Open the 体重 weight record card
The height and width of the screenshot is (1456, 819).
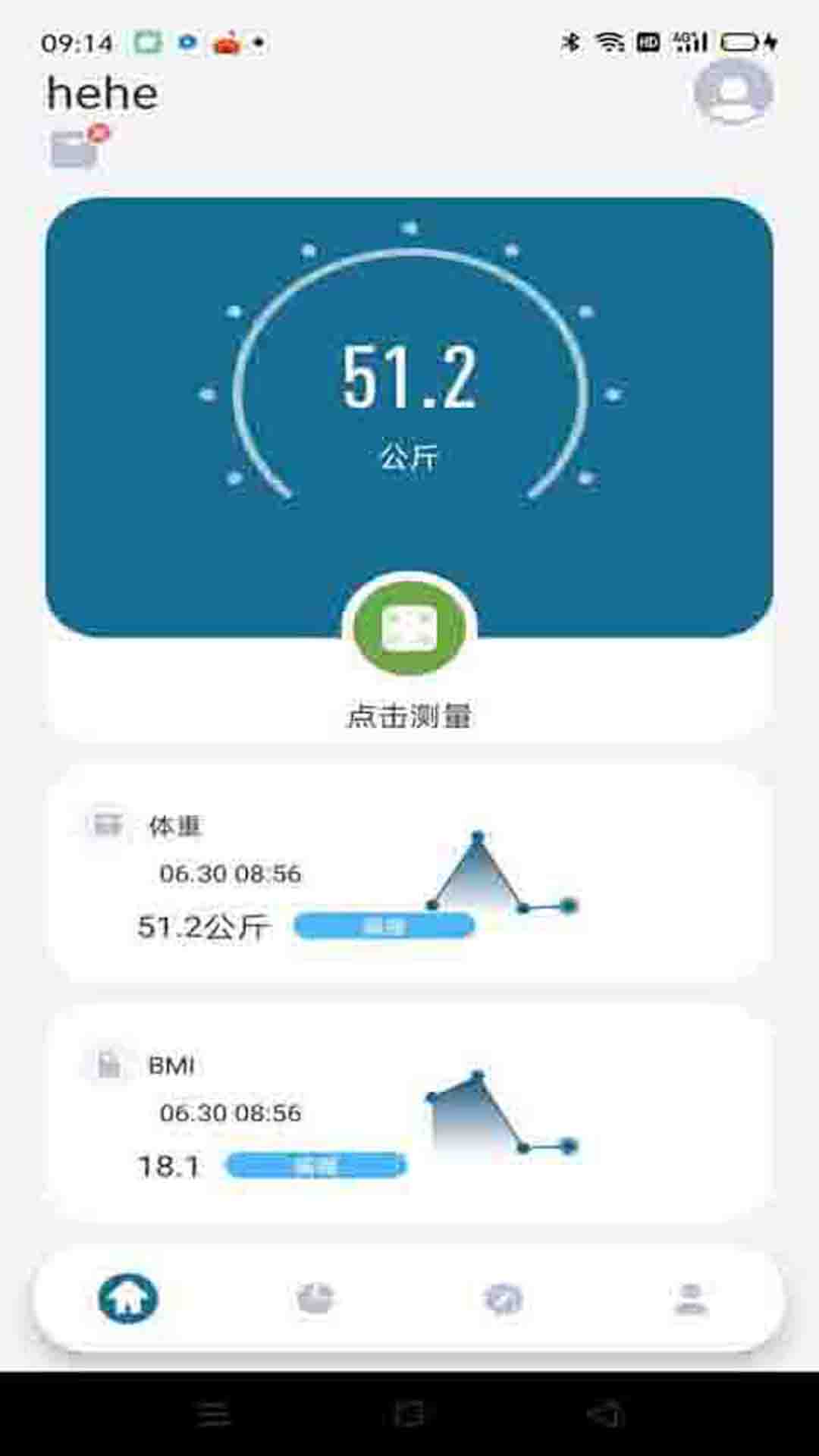point(409,874)
